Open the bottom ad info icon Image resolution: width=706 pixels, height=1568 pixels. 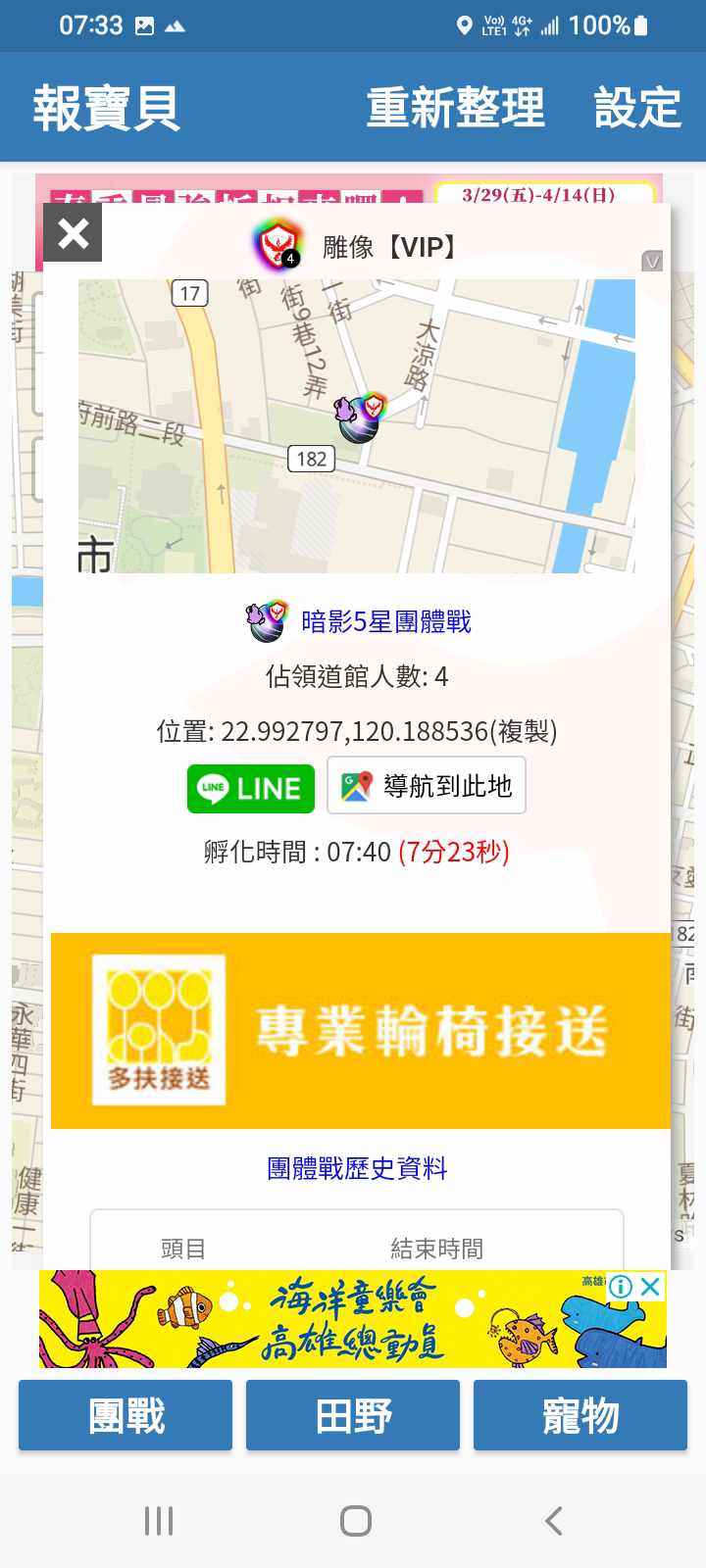click(621, 1287)
